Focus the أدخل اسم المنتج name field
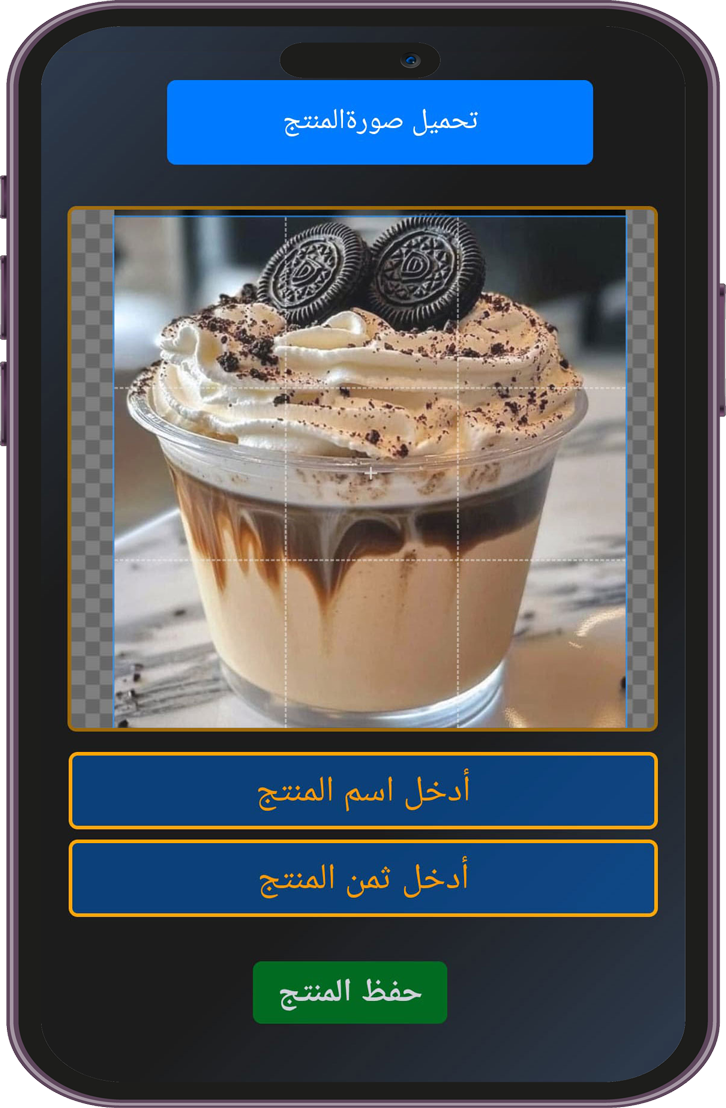726x1108 pixels. pyautogui.click(x=363, y=791)
